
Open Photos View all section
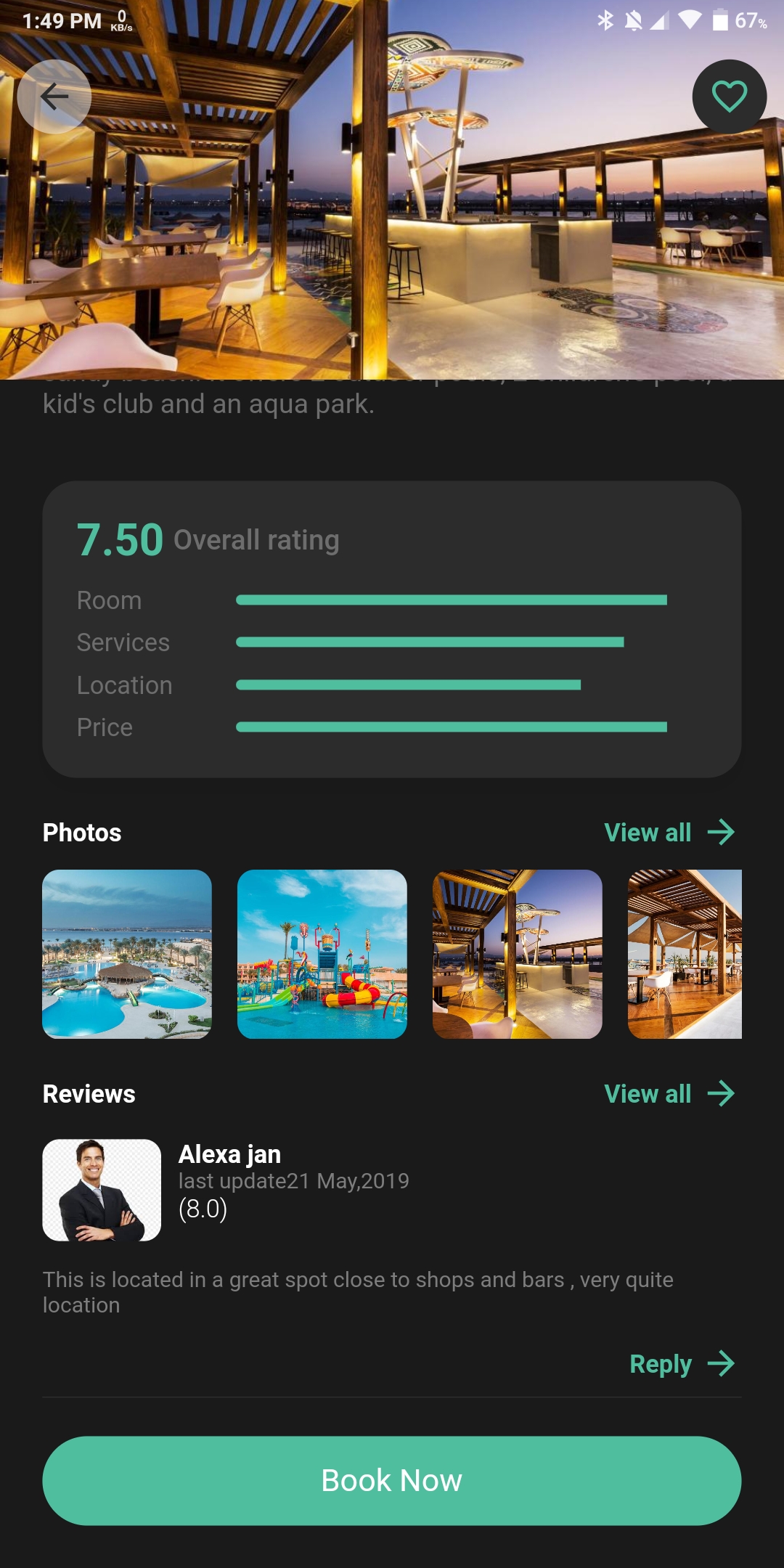pyautogui.click(x=648, y=833)
